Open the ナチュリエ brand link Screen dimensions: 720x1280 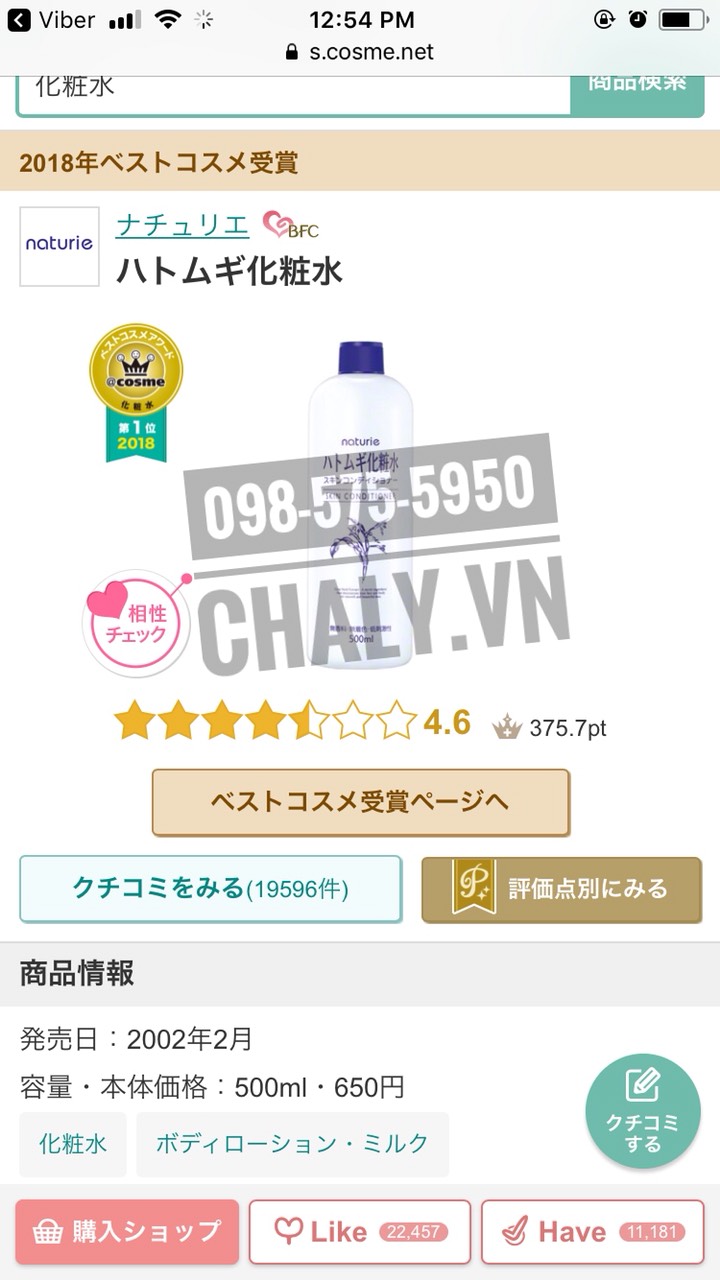coord(182,225)
